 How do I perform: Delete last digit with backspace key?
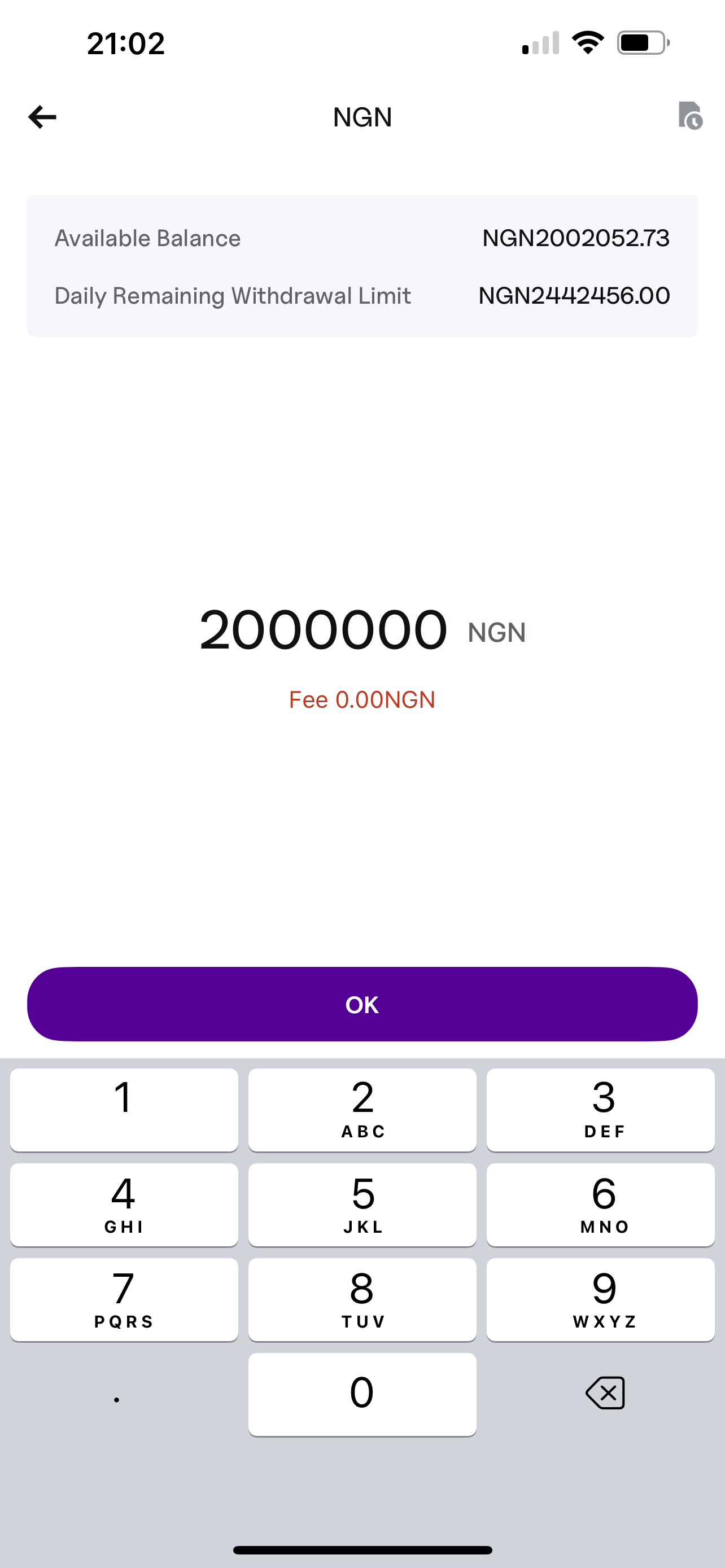(605, 1392)
